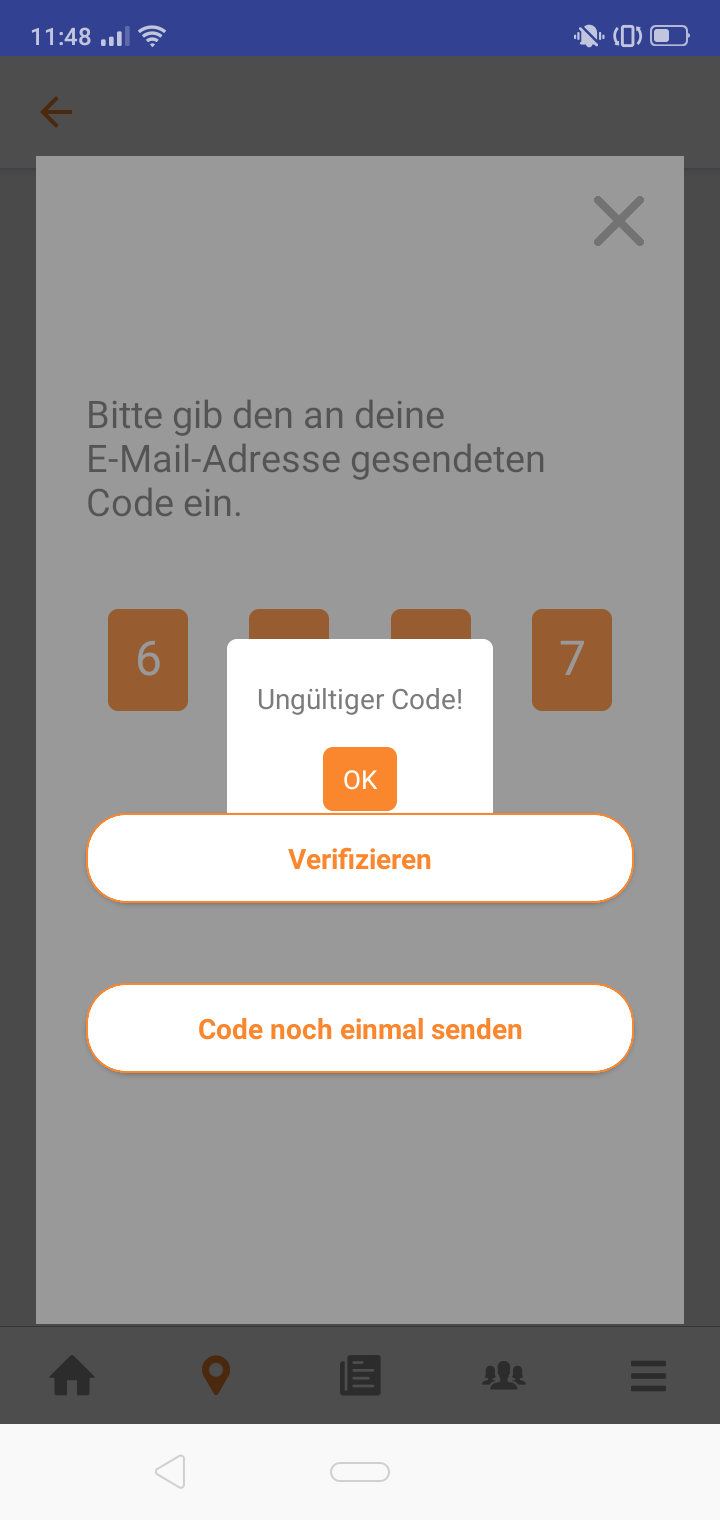Dismiss the dialog by tapping OK
Screen dimensions: 720x1520
click(359, 779)
